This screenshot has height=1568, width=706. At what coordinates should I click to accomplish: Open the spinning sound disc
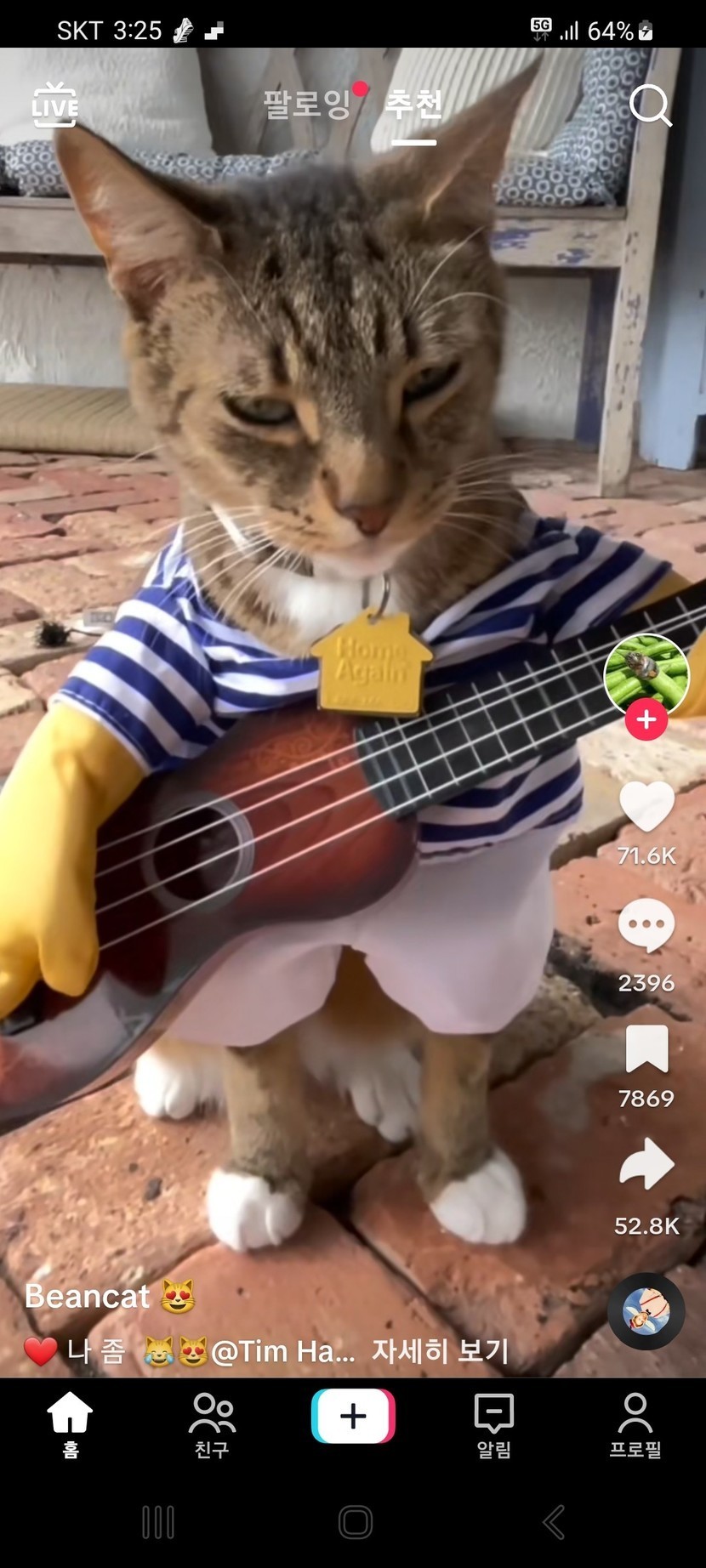646,1310
